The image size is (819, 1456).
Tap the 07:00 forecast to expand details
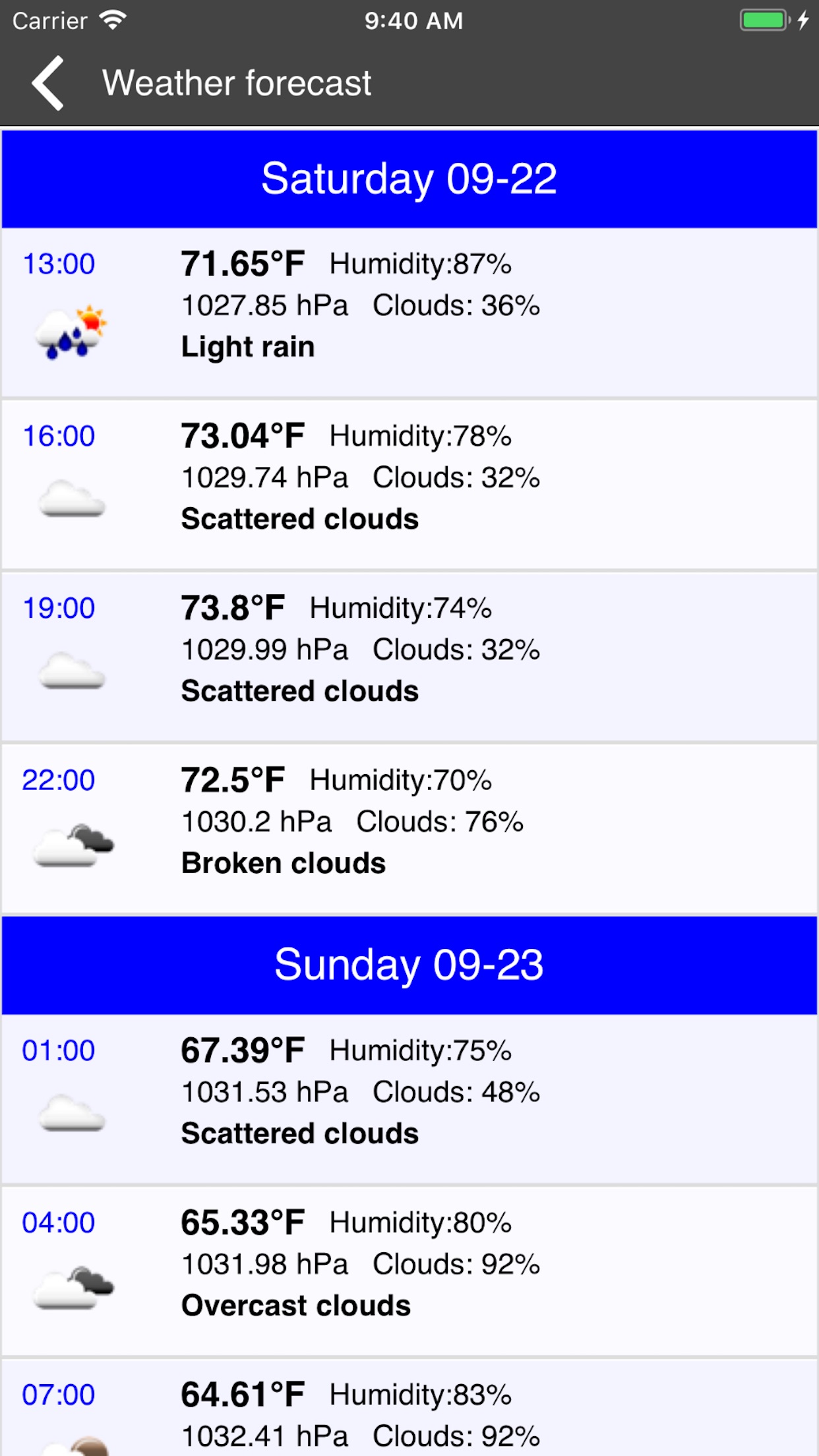[x=409, y=1405]
